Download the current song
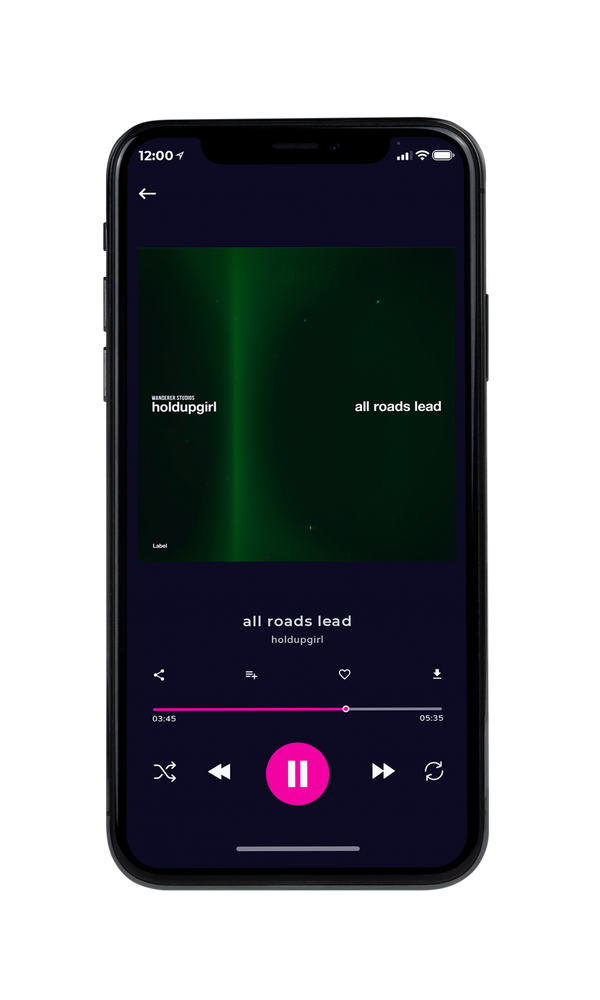 point(437,674)
